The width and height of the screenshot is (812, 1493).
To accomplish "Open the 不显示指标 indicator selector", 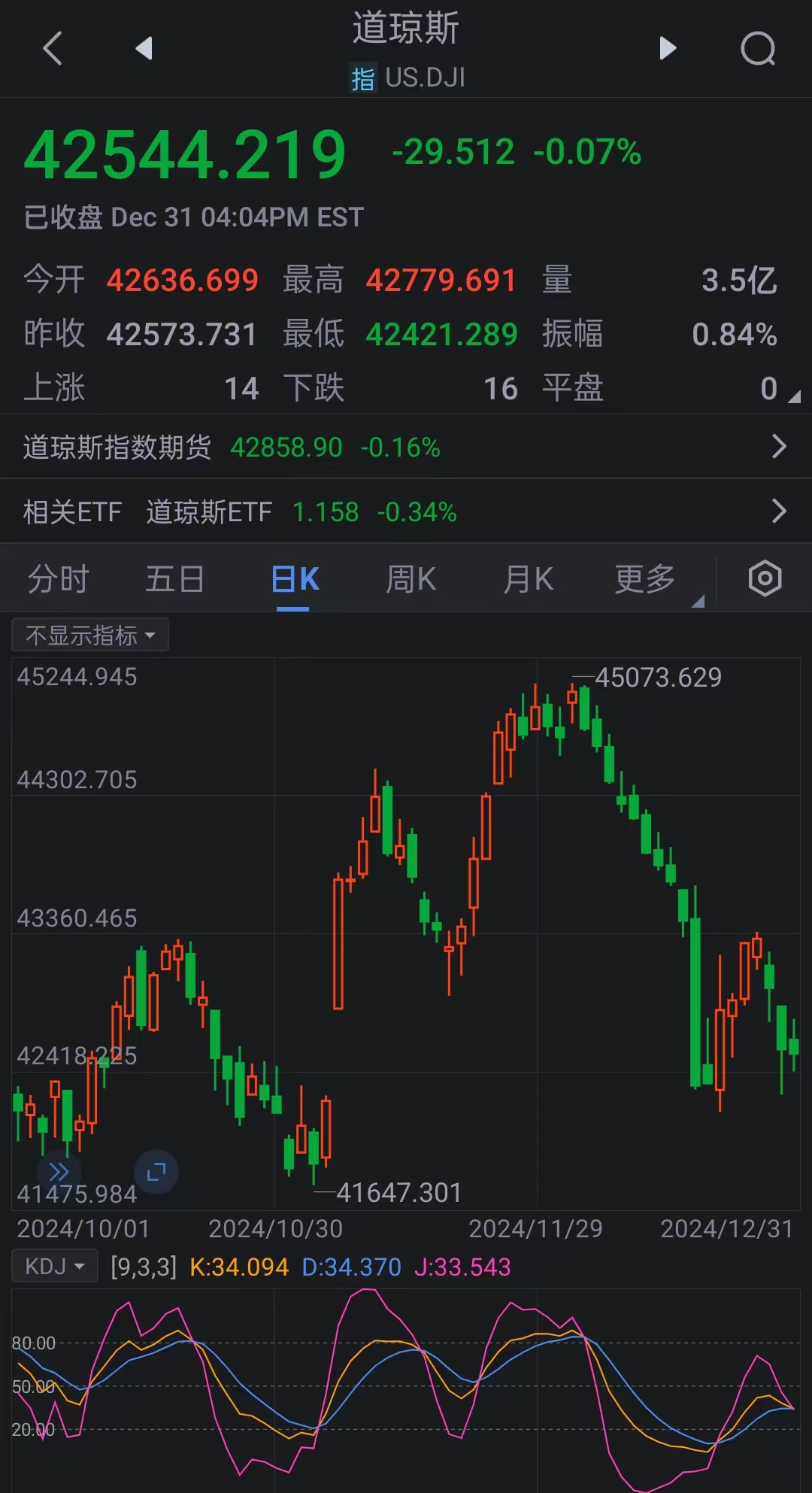I will (x=89, y=634).
